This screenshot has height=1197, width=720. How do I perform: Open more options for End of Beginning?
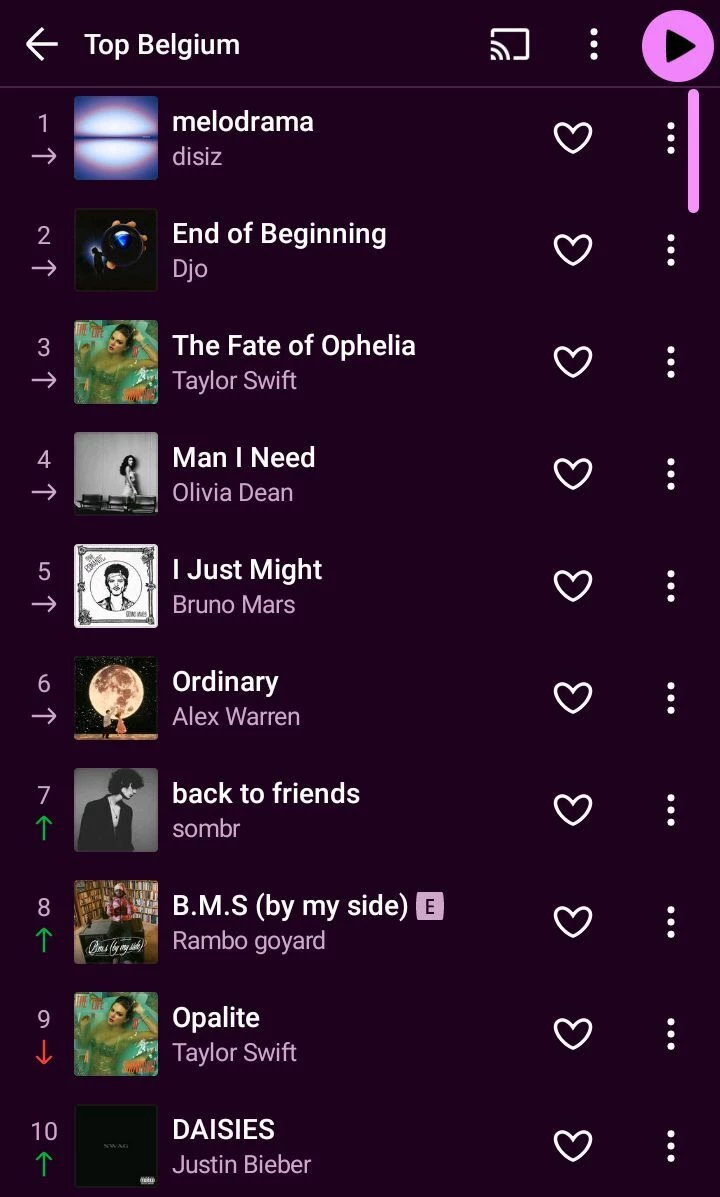670,250
